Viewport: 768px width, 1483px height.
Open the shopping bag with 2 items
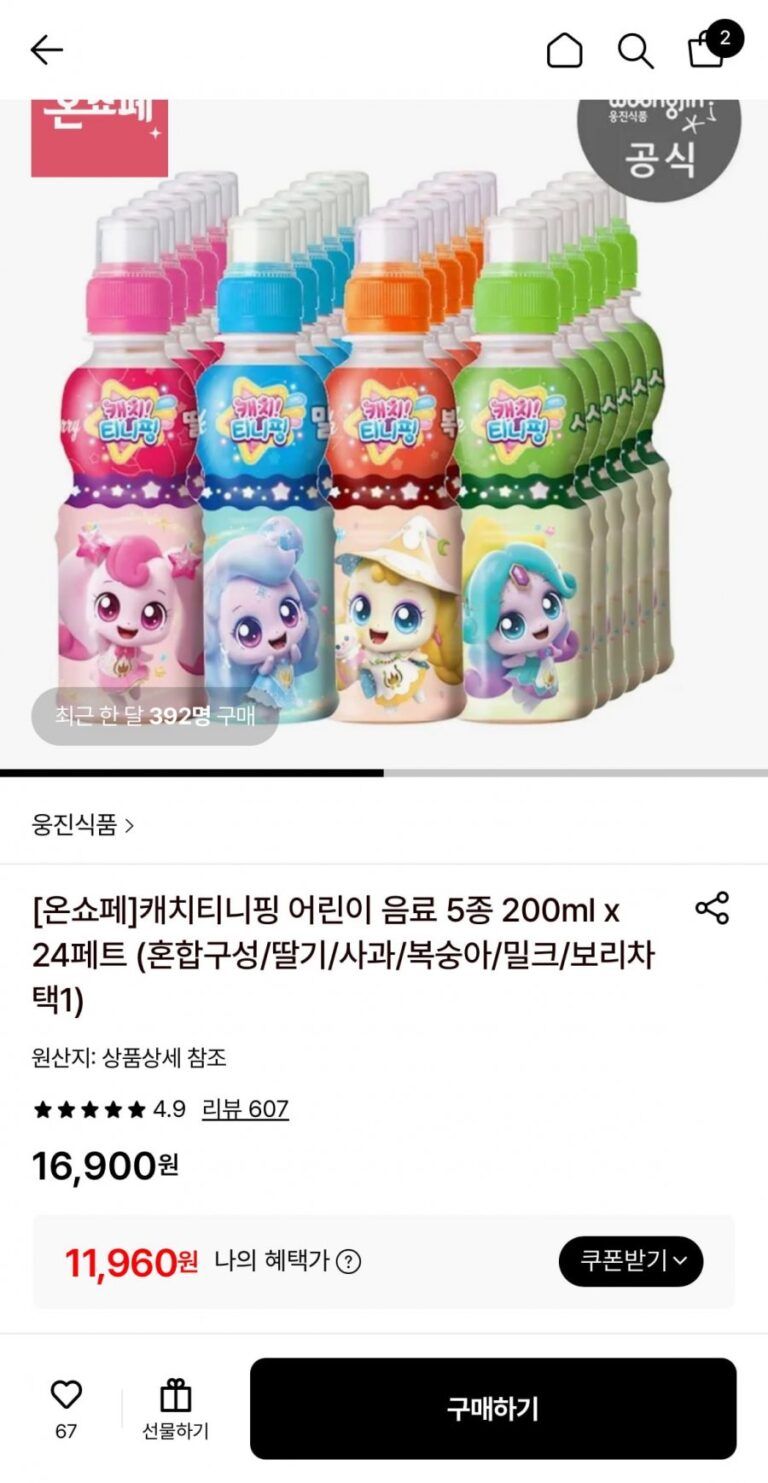pyautogui.click(x=708, y=48)
